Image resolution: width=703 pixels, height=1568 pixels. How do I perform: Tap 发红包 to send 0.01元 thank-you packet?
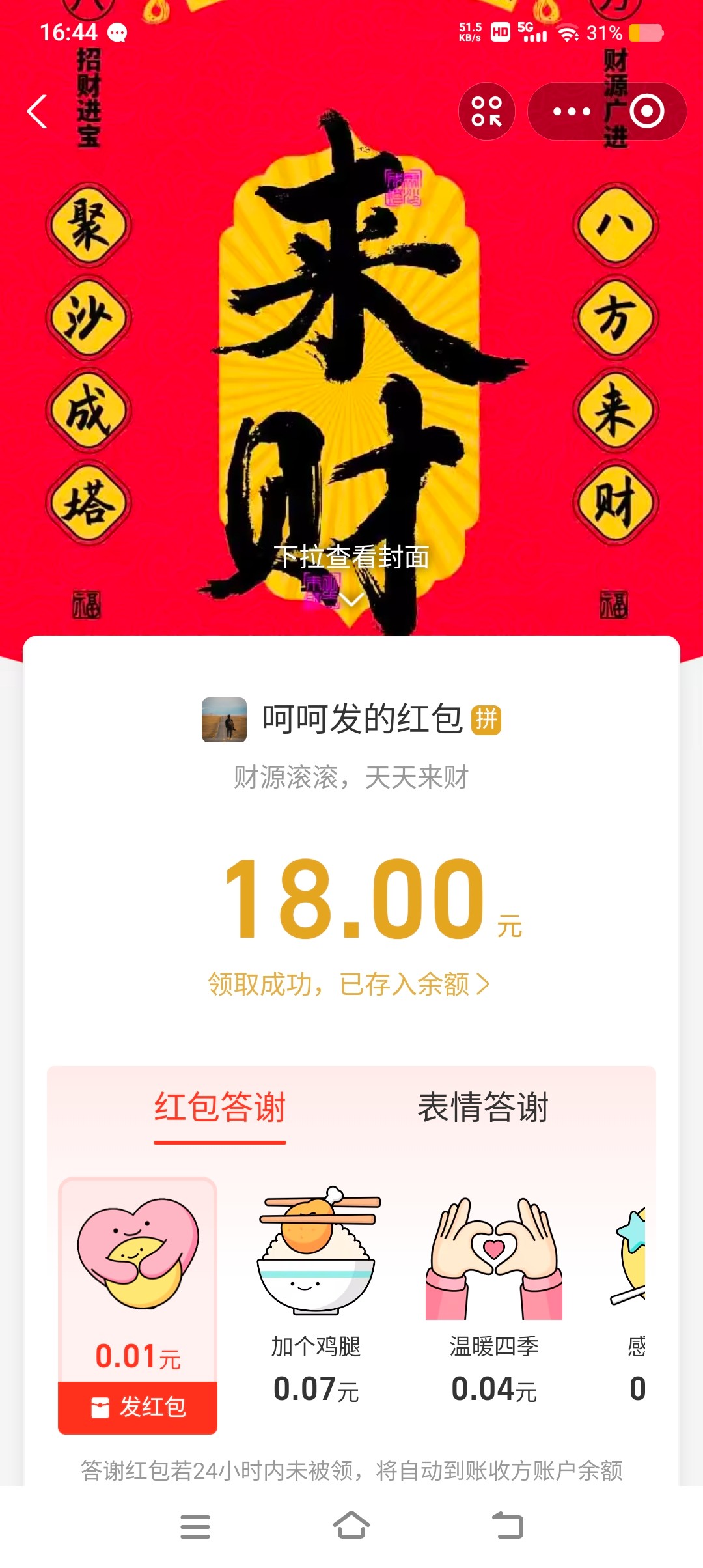coord(138,1407)
